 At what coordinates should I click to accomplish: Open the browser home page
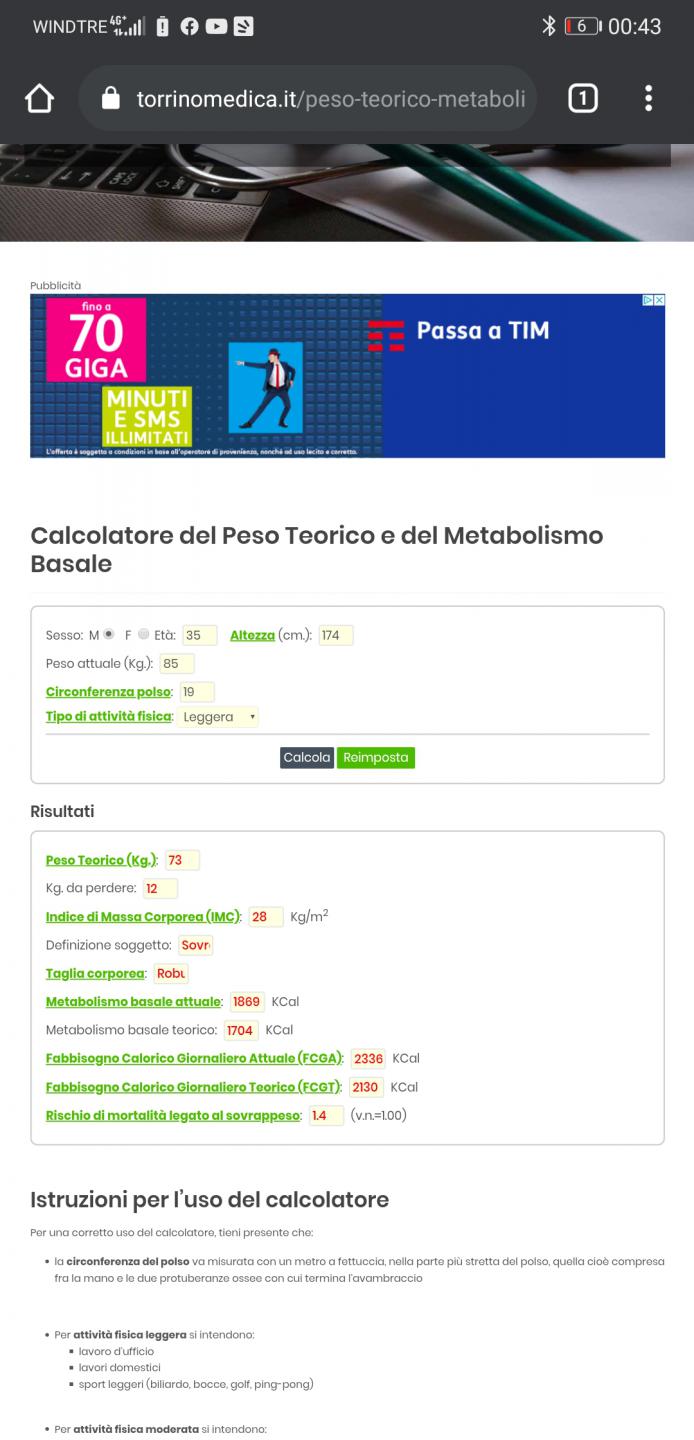[x=39, y=99]
